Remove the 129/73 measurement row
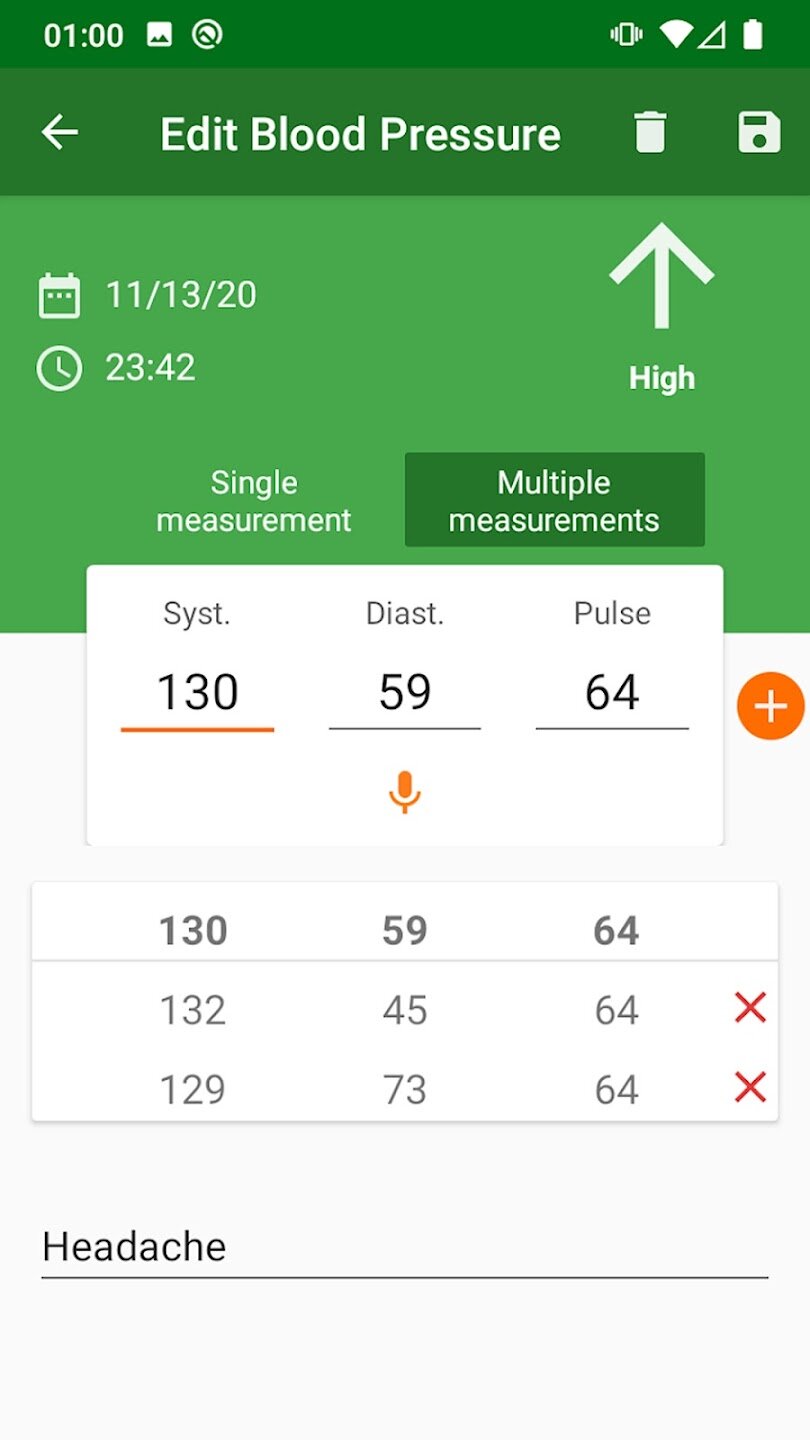 (x=750, y=1087)
